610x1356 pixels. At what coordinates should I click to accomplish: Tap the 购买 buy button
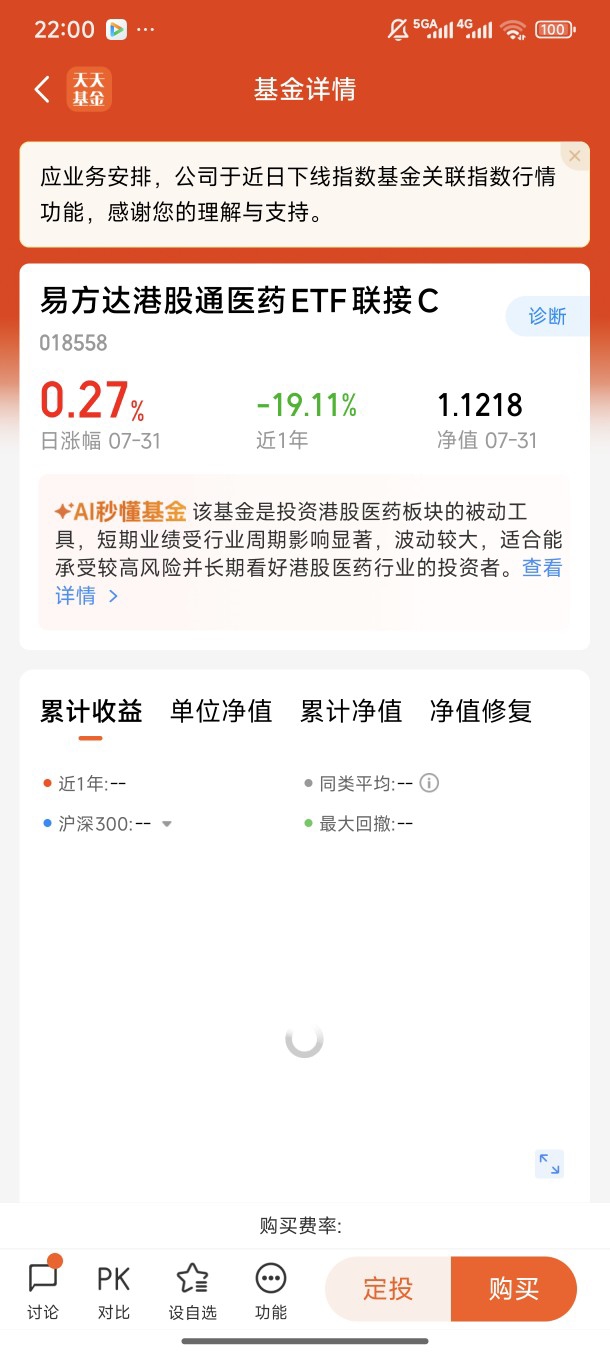[x=514, y=1289]
